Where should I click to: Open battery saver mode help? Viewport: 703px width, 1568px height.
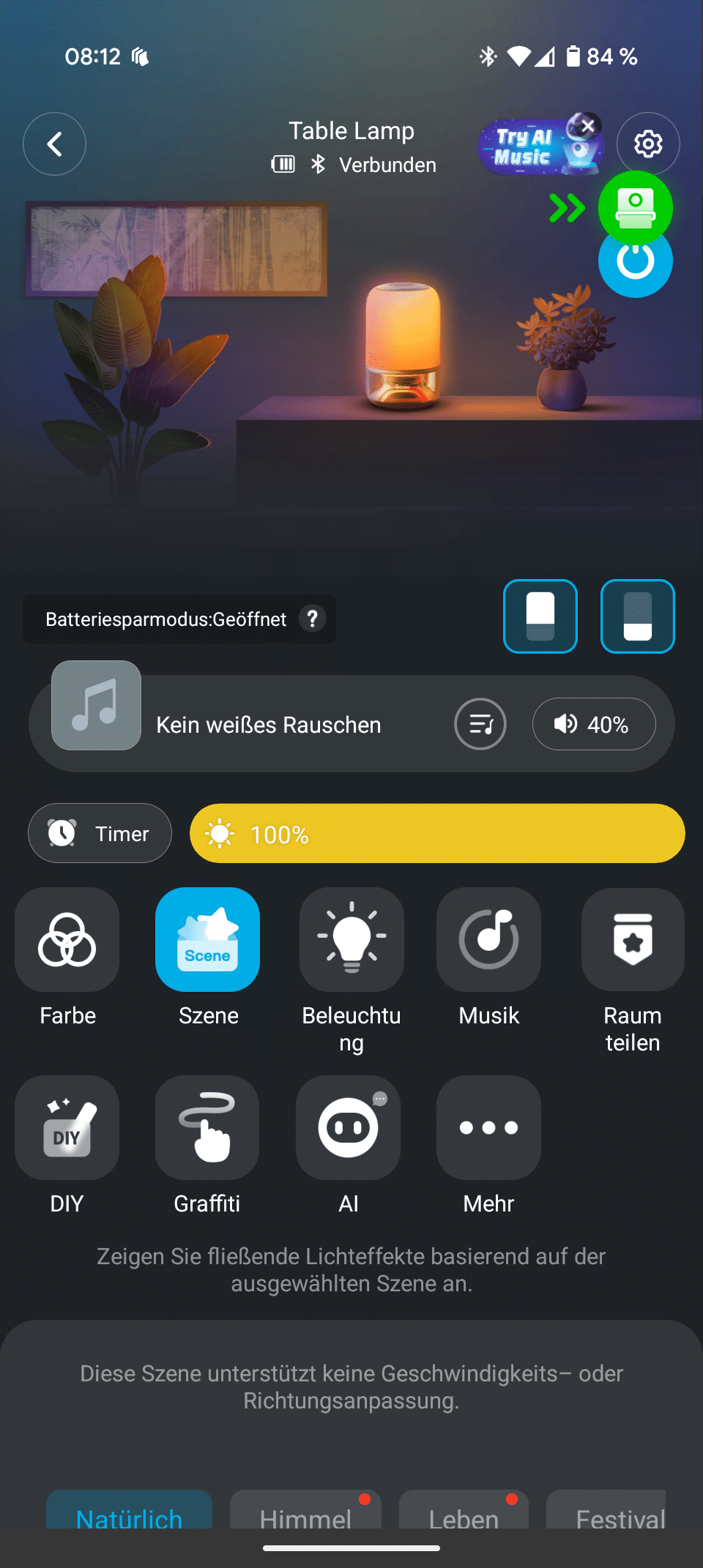click(x=312, y=619)
